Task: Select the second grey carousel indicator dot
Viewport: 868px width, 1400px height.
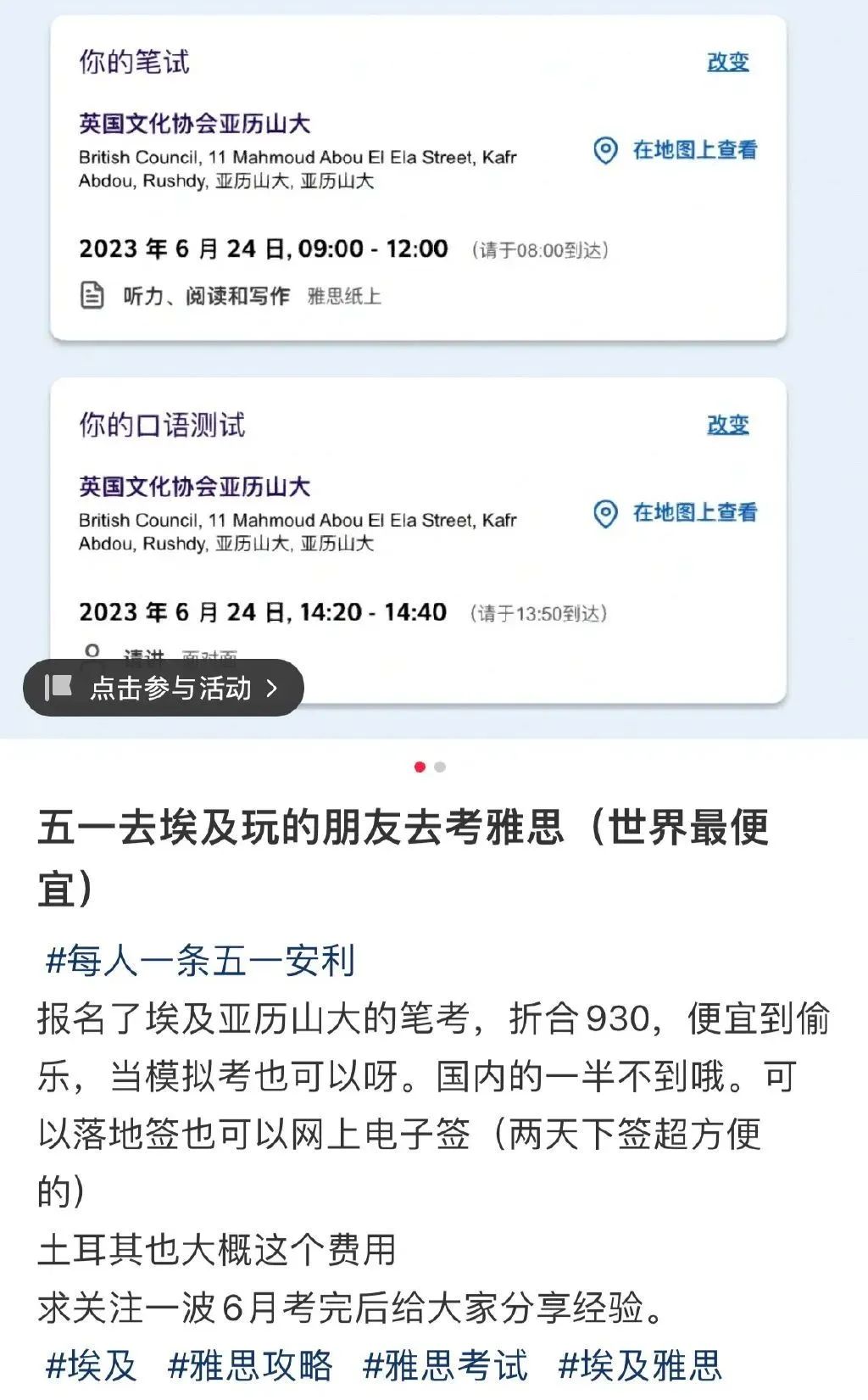Action: [440, 766]
